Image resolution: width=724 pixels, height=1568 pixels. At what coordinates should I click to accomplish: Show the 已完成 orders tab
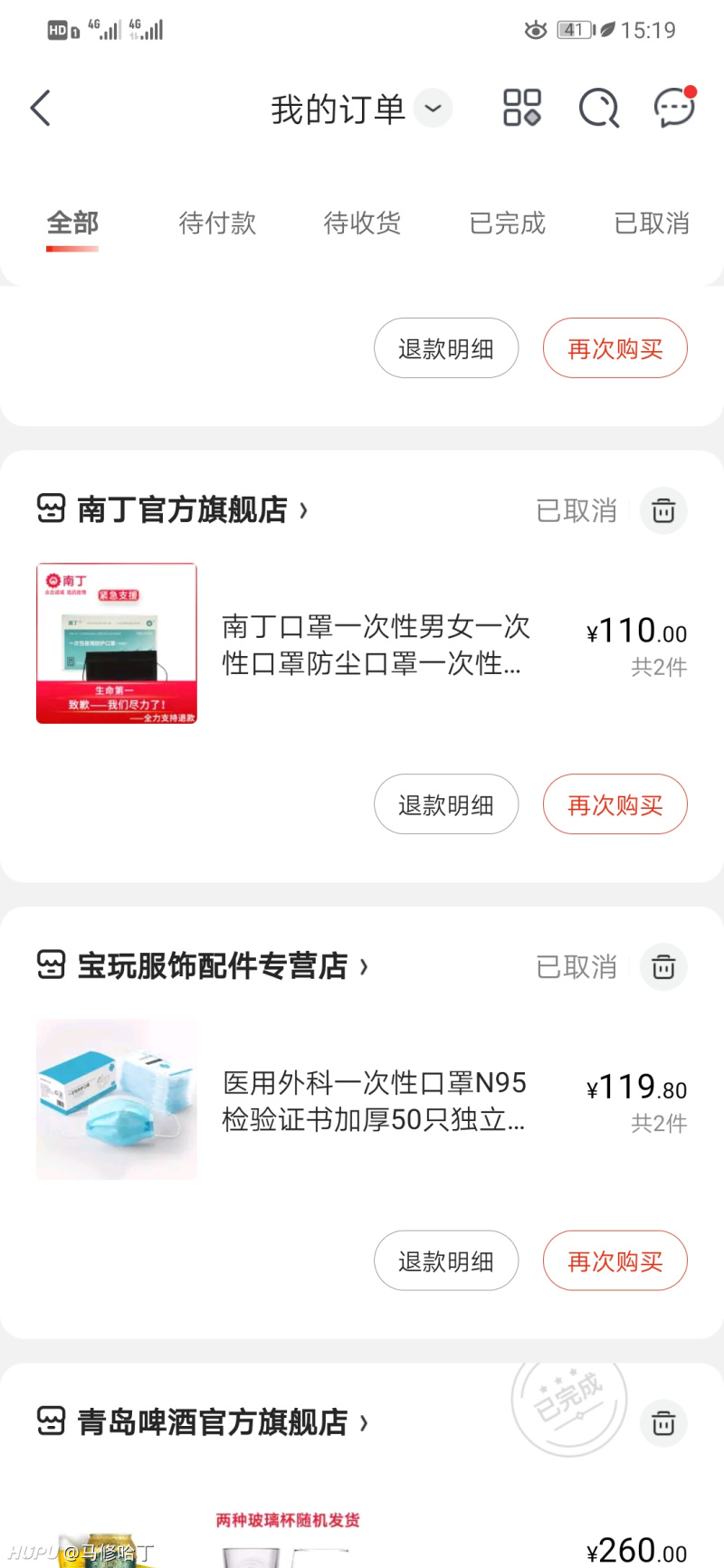pos(507,223)
